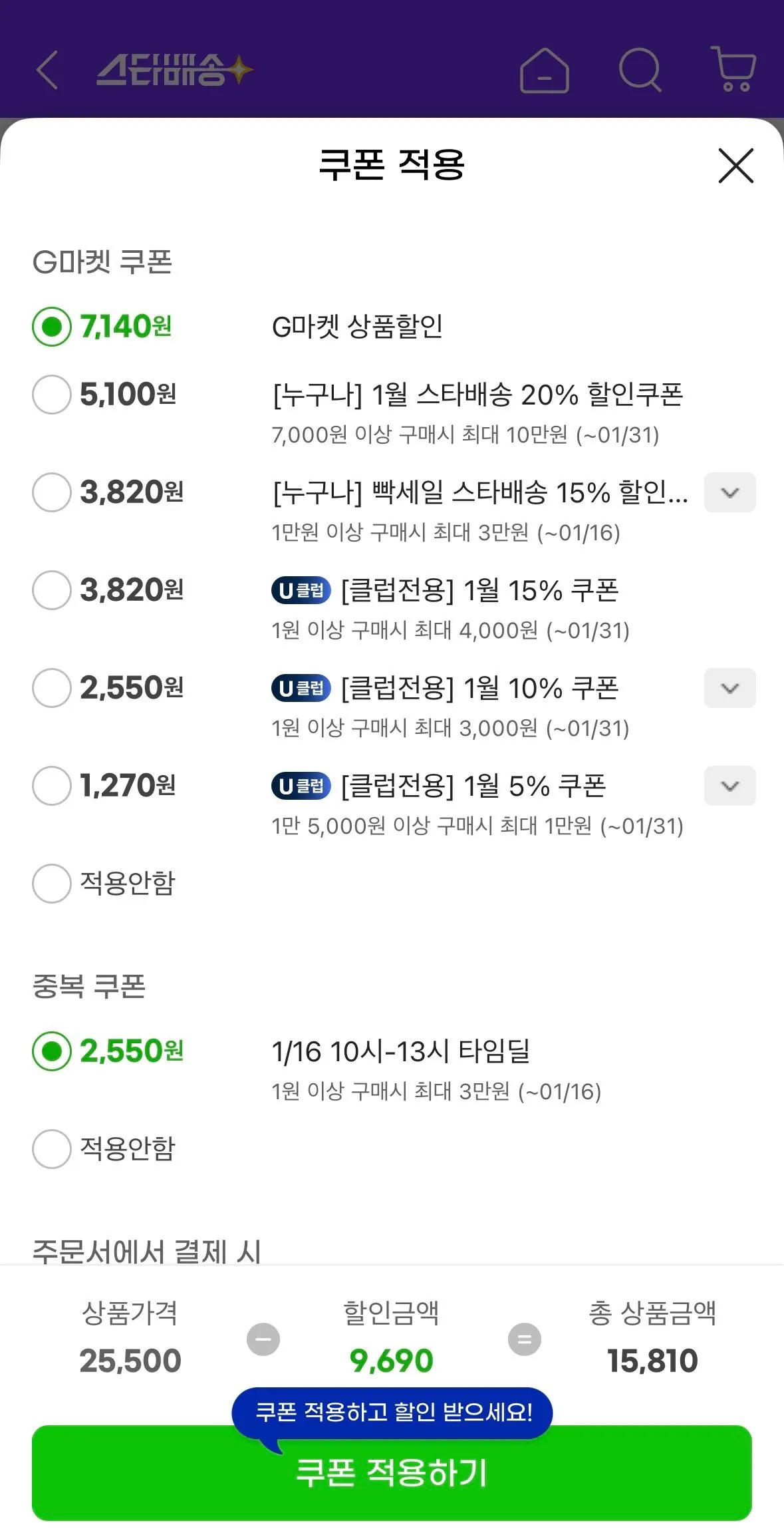Select the 2,550원 타임딜 duplicate coupon
784x1539 pixels.
(x=51, y=1052)
